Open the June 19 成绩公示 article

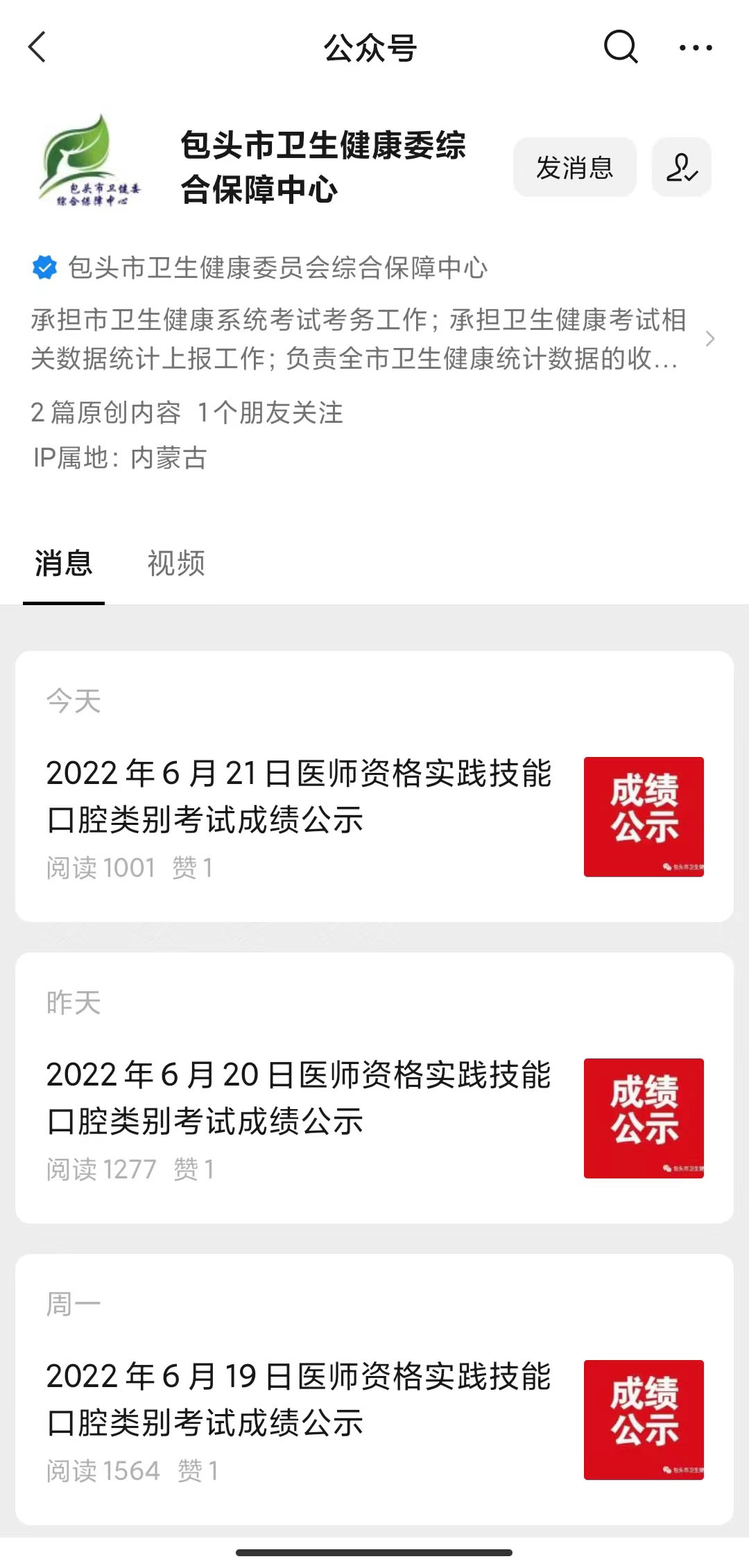coord(374,1419)
